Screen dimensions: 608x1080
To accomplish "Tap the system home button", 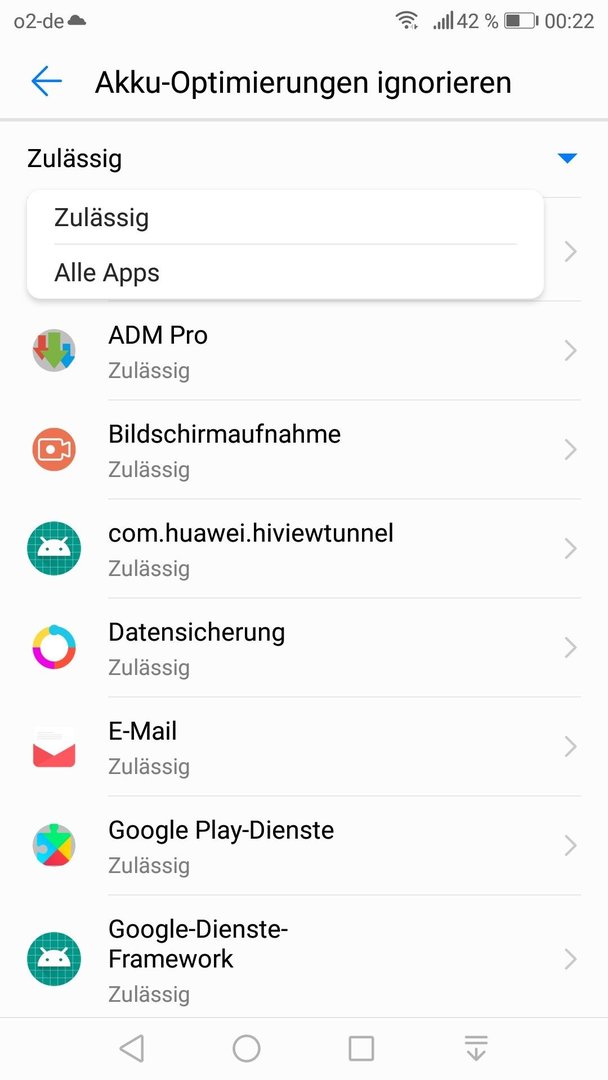I will tap(247, 1048).
